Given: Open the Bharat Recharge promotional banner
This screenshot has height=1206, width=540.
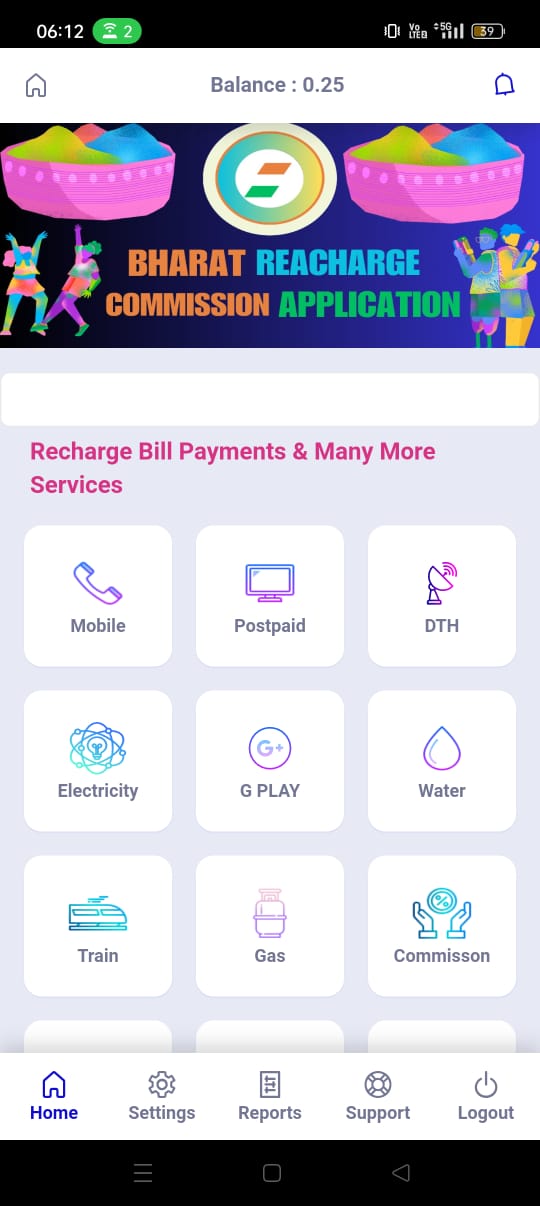Looking at the screenshot, I should [x=270, y=236].
